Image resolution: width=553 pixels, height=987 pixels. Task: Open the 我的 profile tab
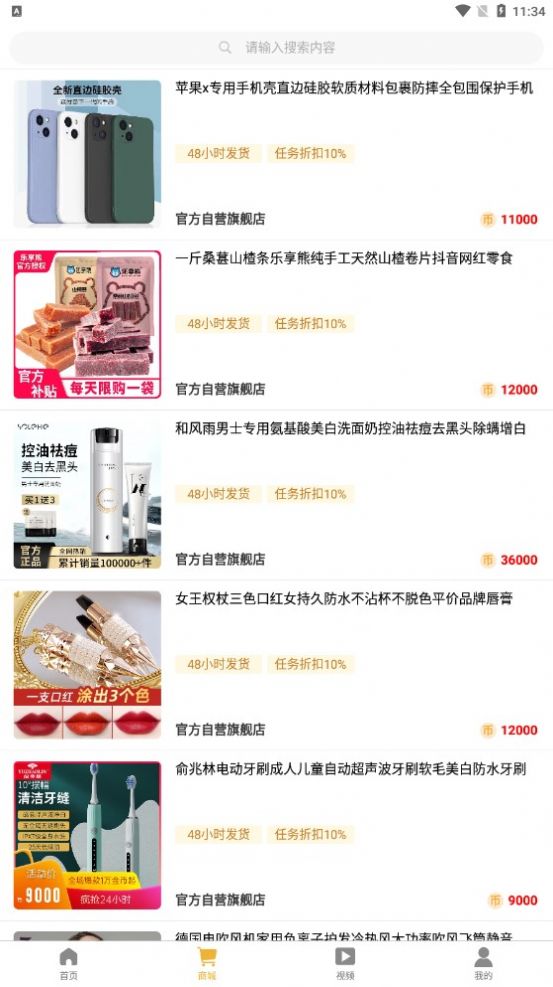click(x=483, y=964)
